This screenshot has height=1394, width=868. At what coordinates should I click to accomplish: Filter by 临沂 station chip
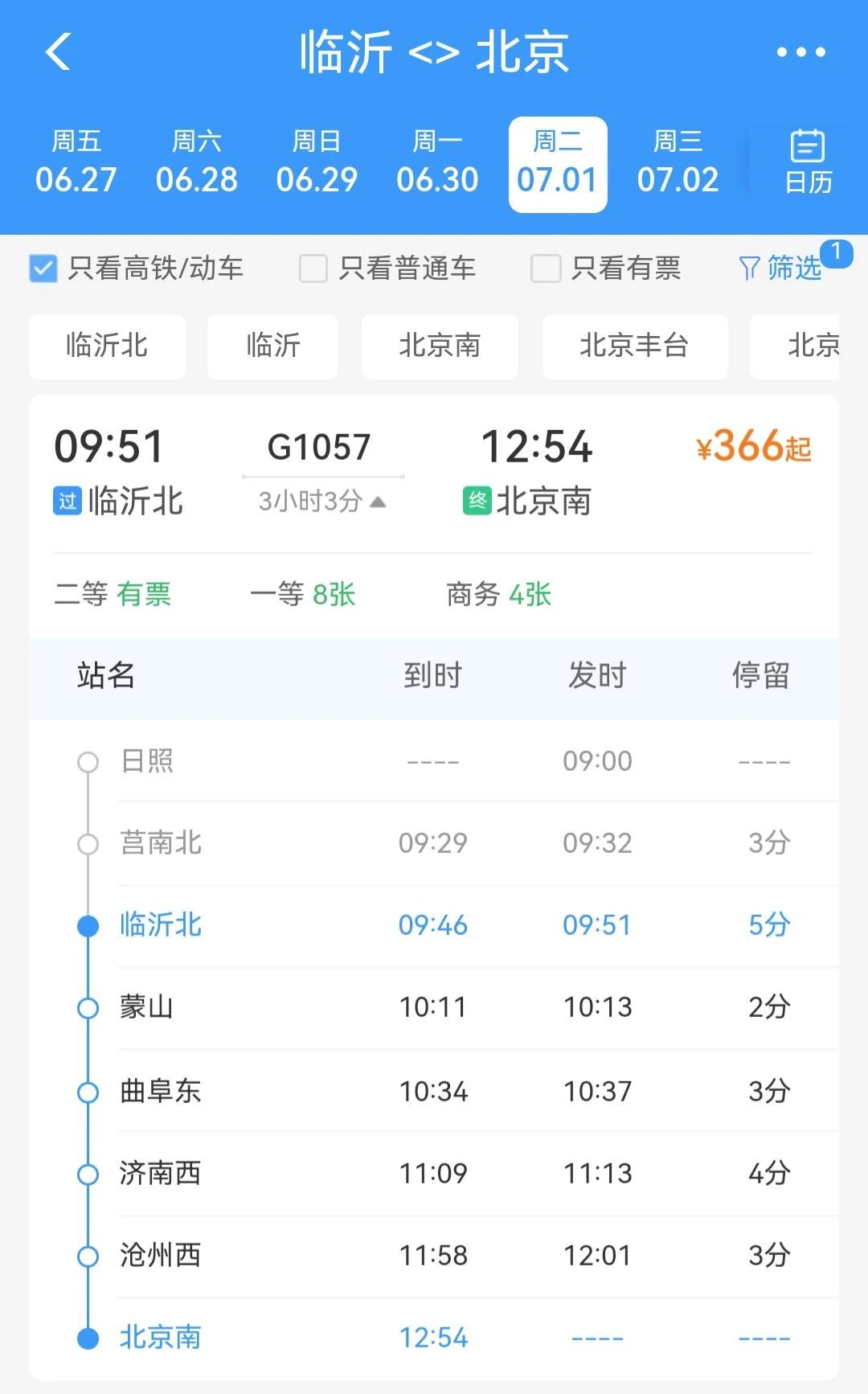tap(272, 346)
